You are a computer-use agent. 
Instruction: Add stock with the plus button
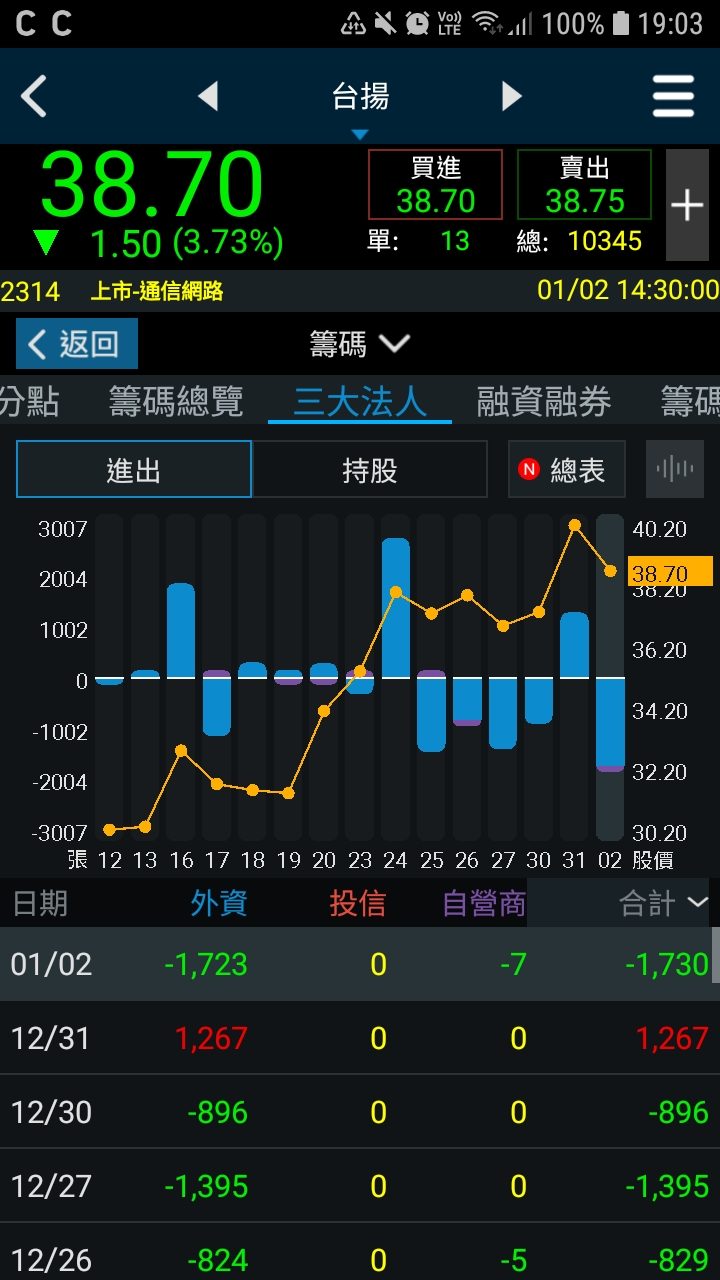(x=687, y=205)
